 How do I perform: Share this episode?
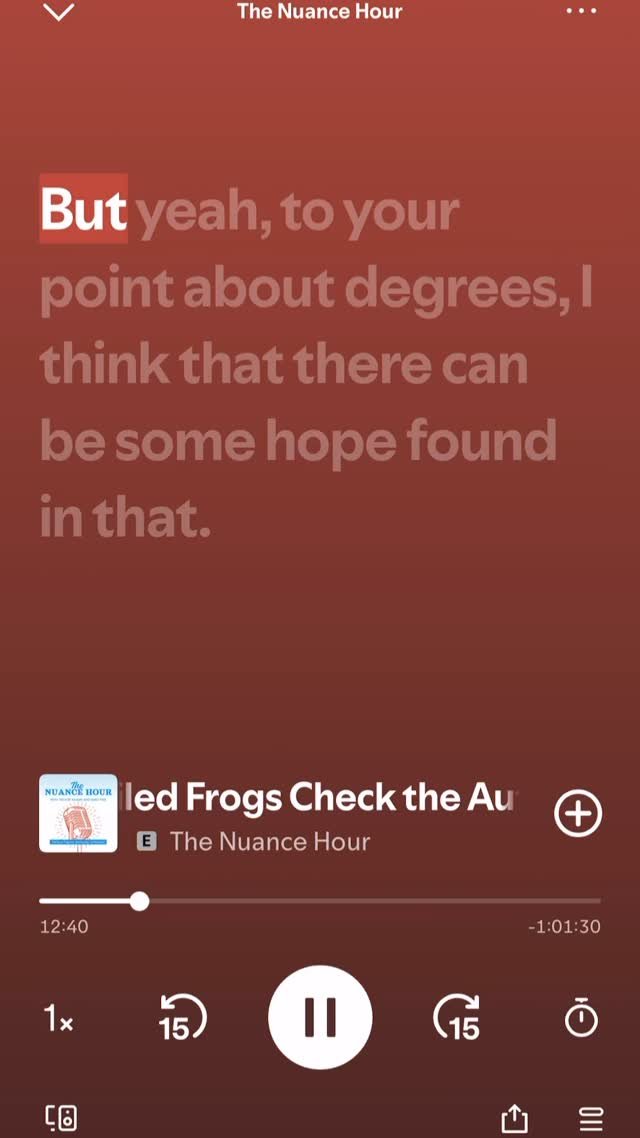514,1117
